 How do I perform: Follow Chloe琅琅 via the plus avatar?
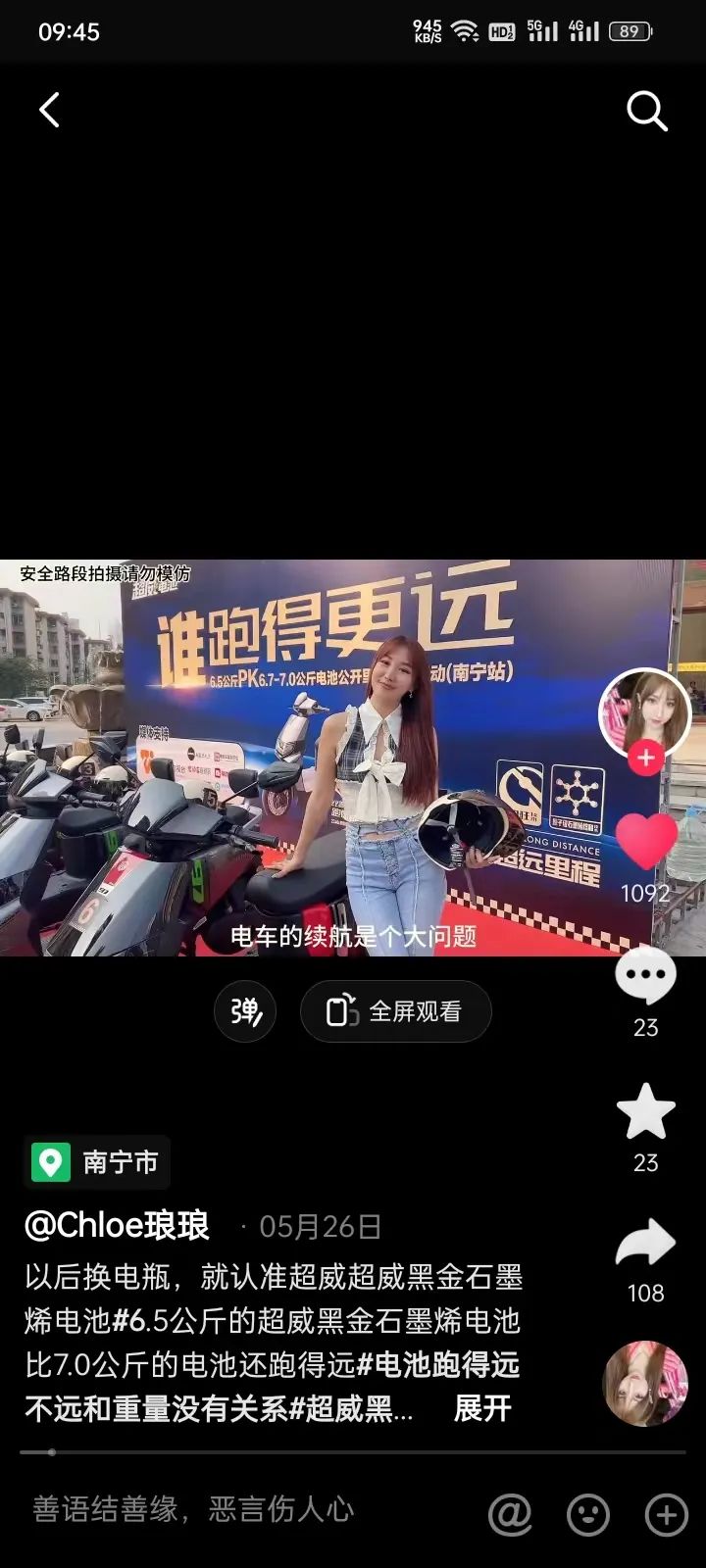click(645, 758)
